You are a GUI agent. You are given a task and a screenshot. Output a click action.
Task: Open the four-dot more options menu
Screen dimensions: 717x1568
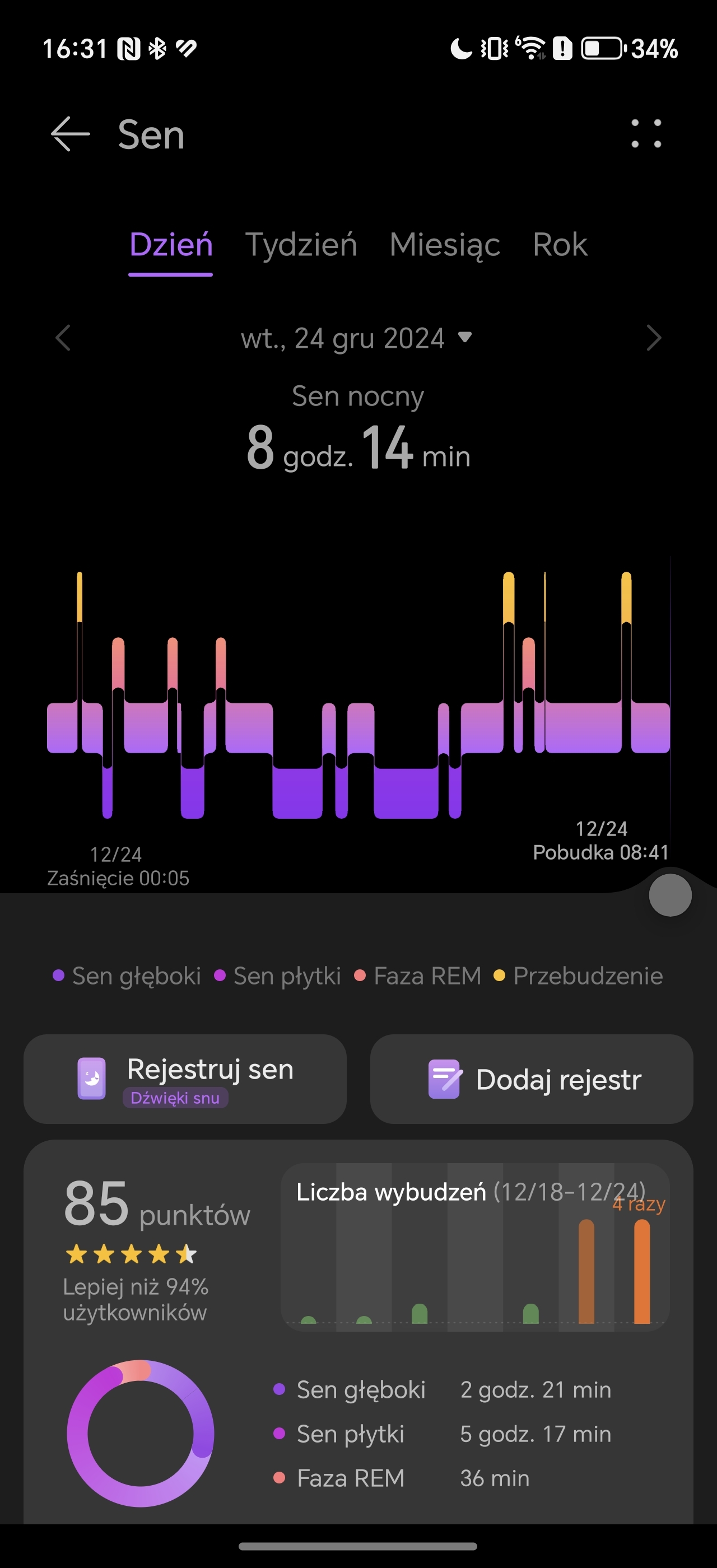[x=646, y=133]
